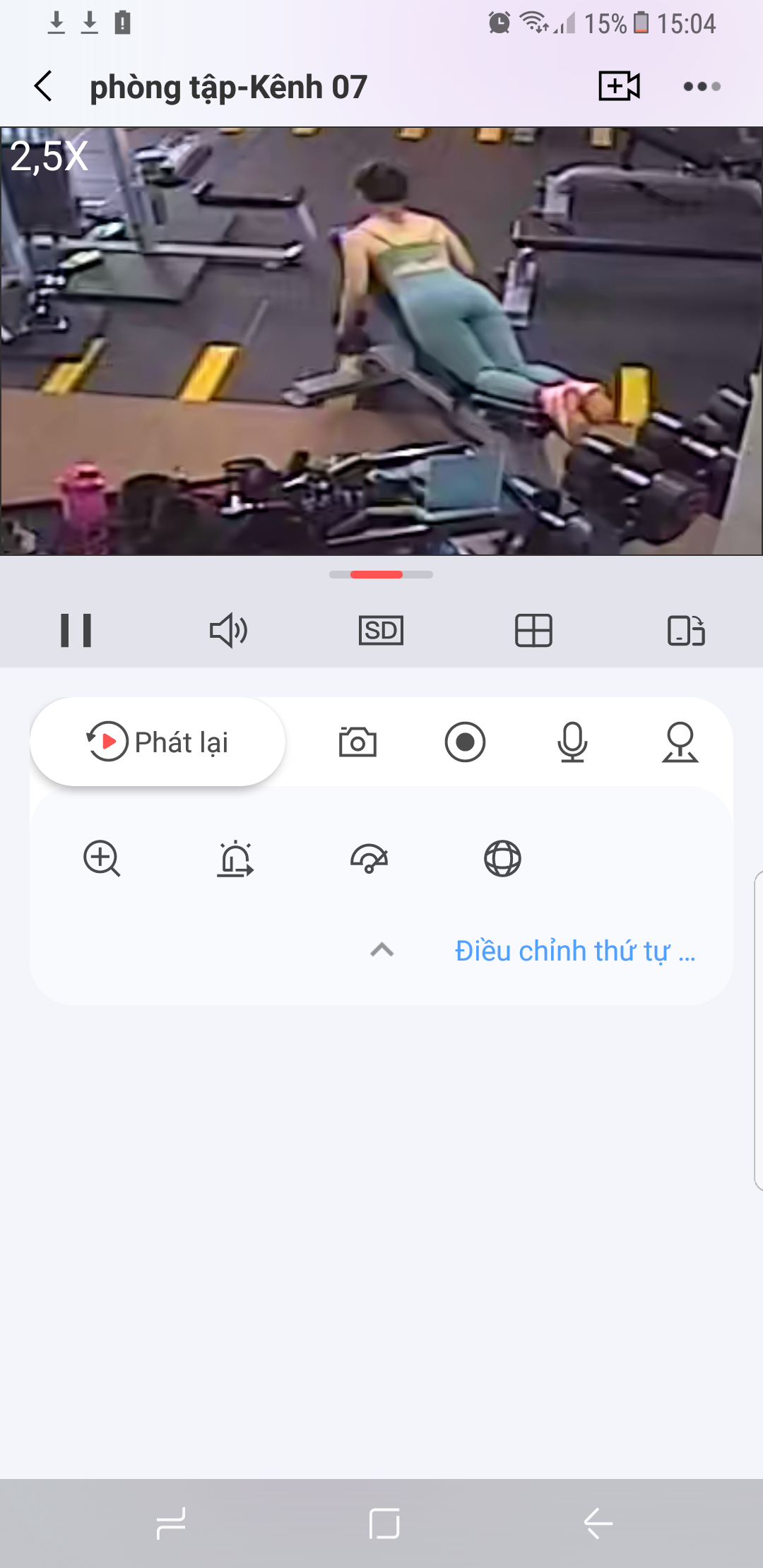Rotate the video to fullscreen
The width and height of the screenshot is (763, 1568).
686,630
